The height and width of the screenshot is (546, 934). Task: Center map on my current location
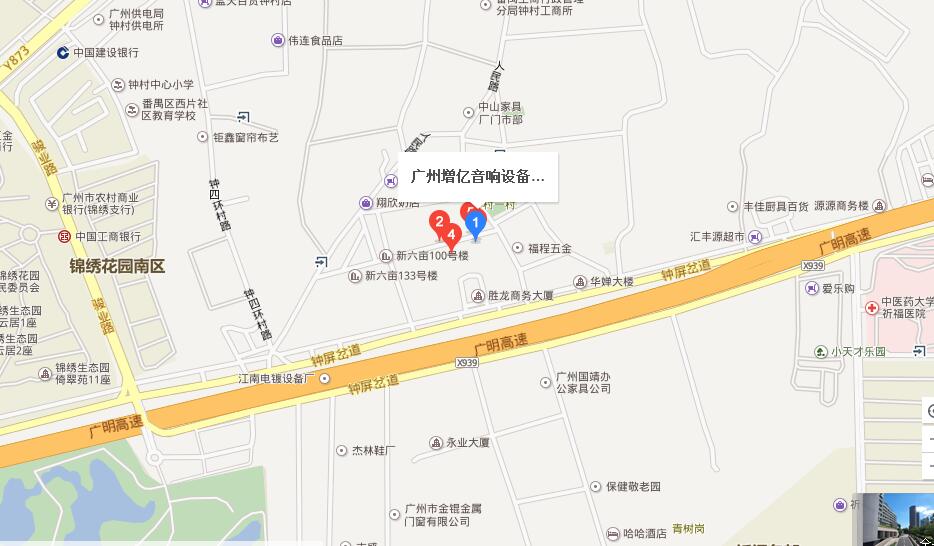[x=929, y=409]
